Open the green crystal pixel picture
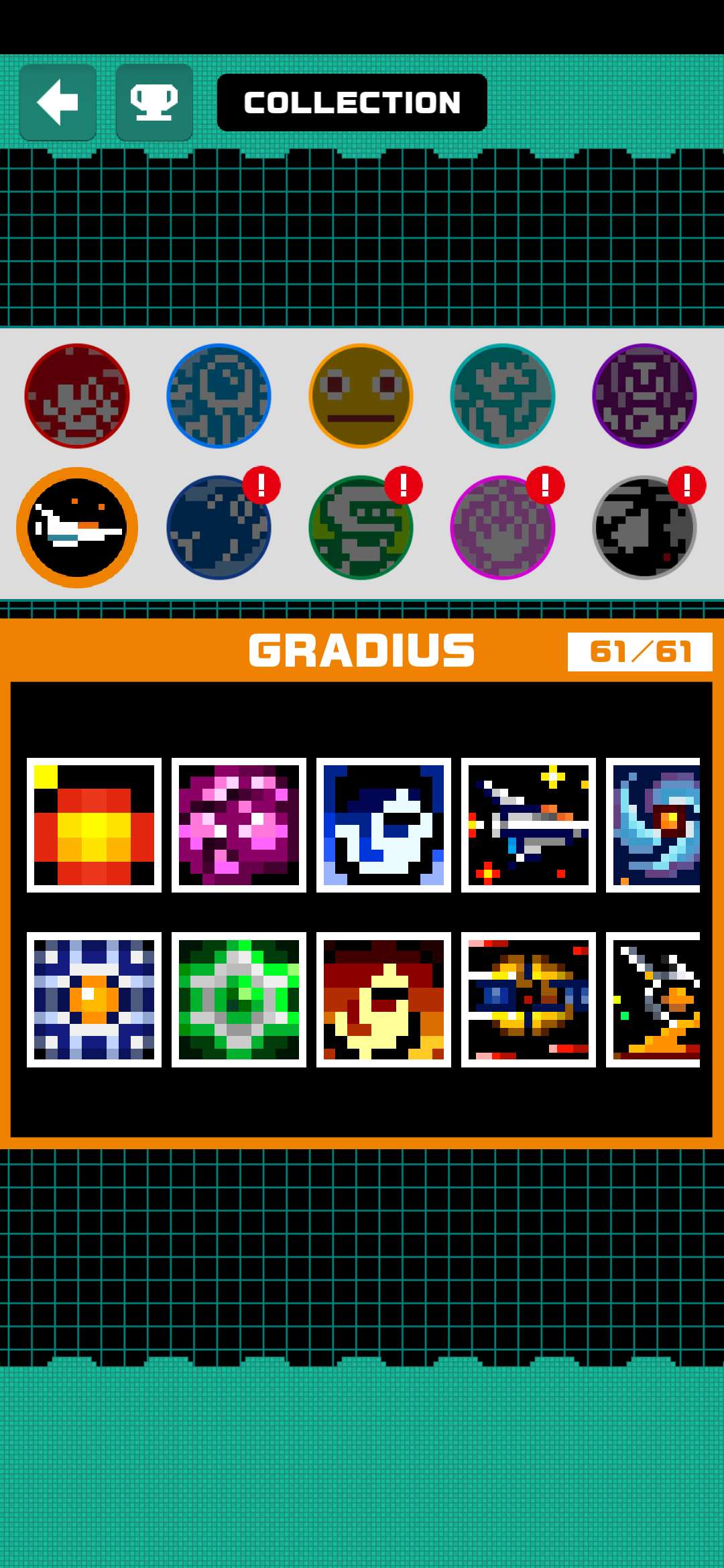 pyautogui.click(x=239, y=999)
